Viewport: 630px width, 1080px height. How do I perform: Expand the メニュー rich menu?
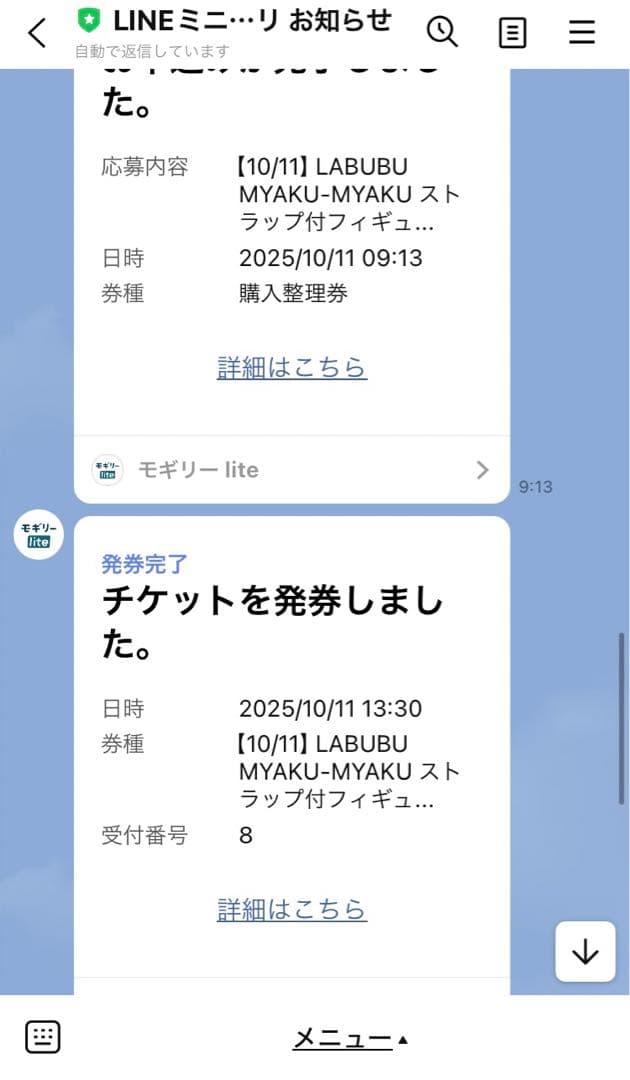350,1039
